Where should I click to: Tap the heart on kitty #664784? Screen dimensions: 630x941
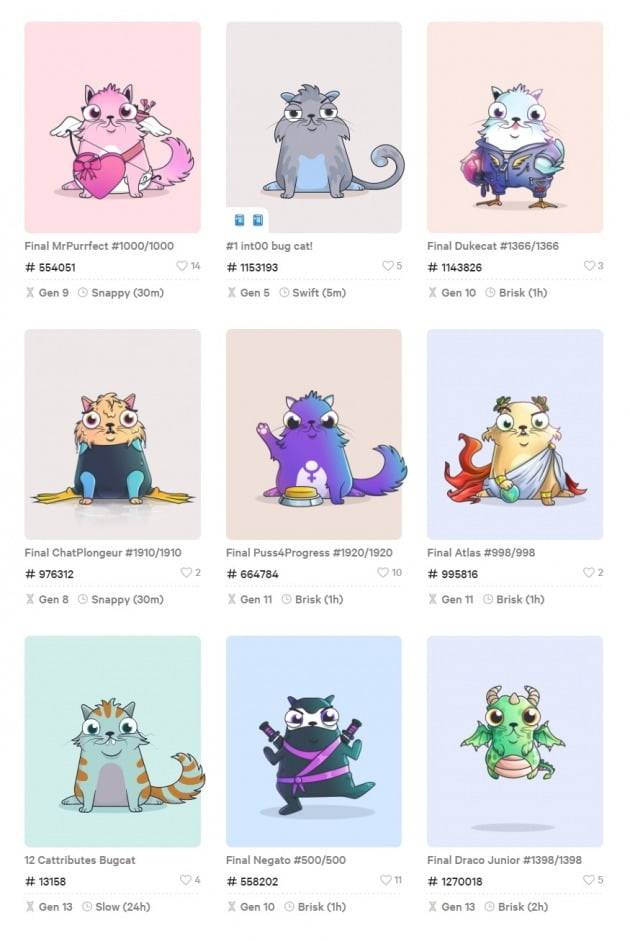[383, 573]
